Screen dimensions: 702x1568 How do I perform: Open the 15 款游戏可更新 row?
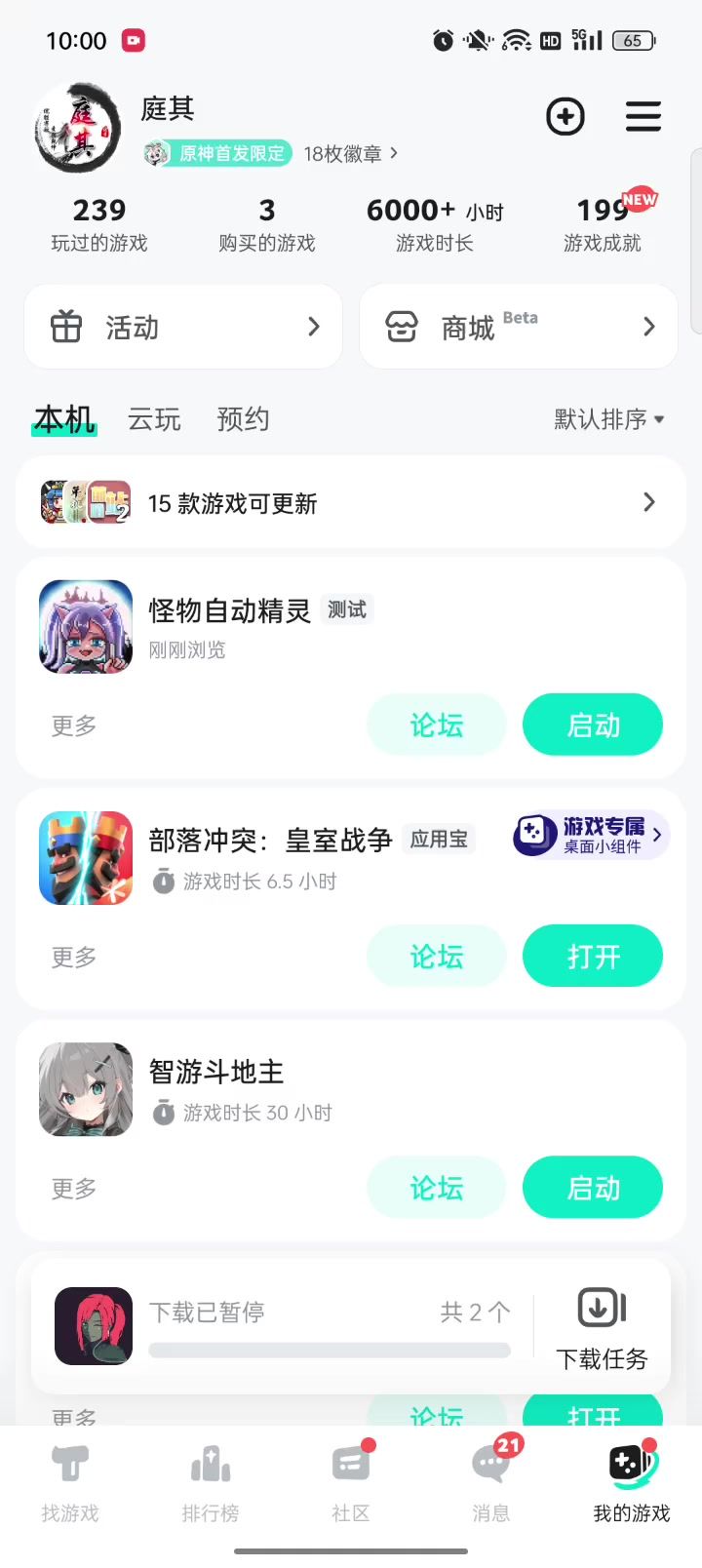(x=351, y=503)
